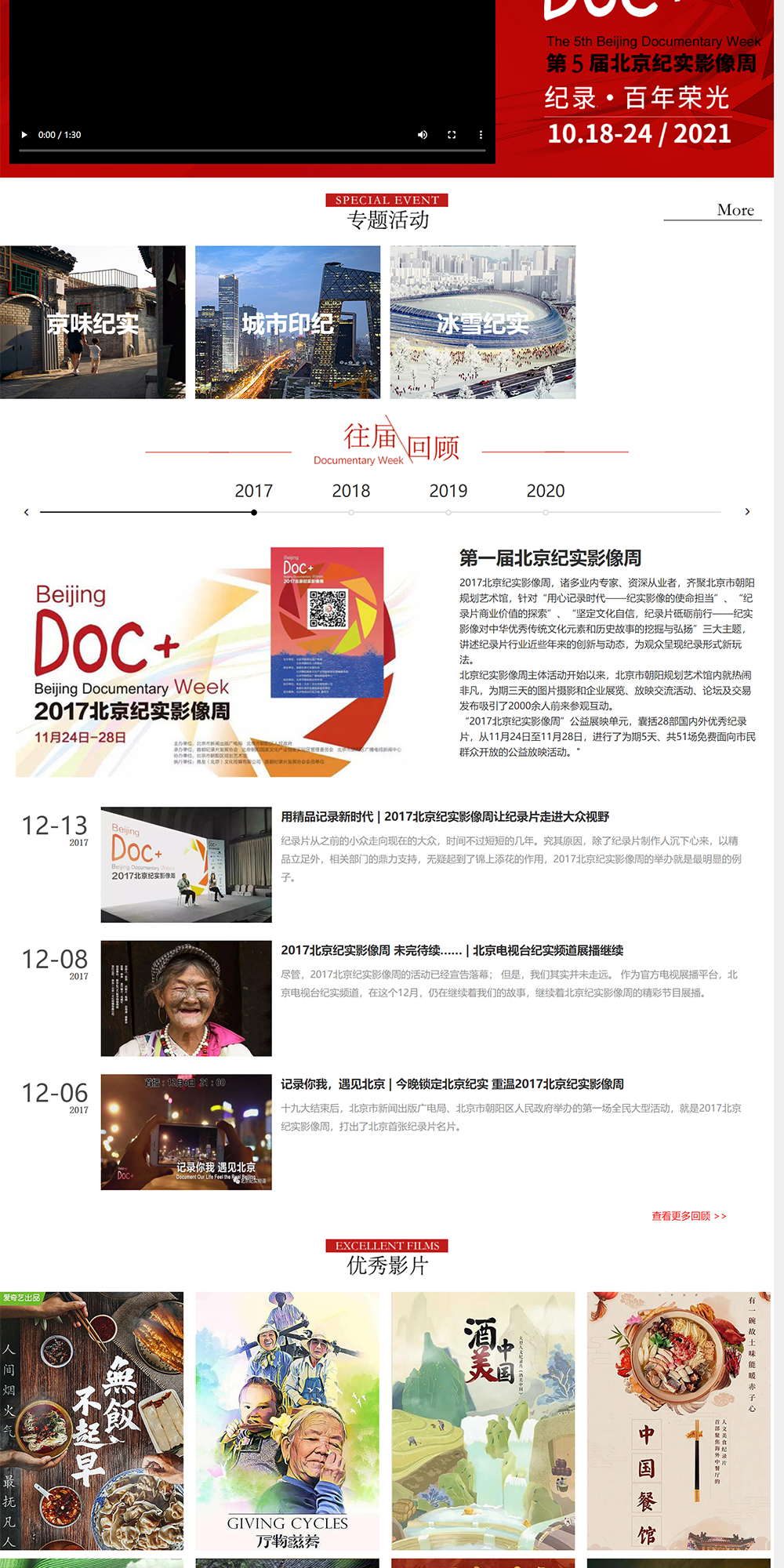Open video overflow options menu
The image size is (784, 1568).
click(481, 135)
